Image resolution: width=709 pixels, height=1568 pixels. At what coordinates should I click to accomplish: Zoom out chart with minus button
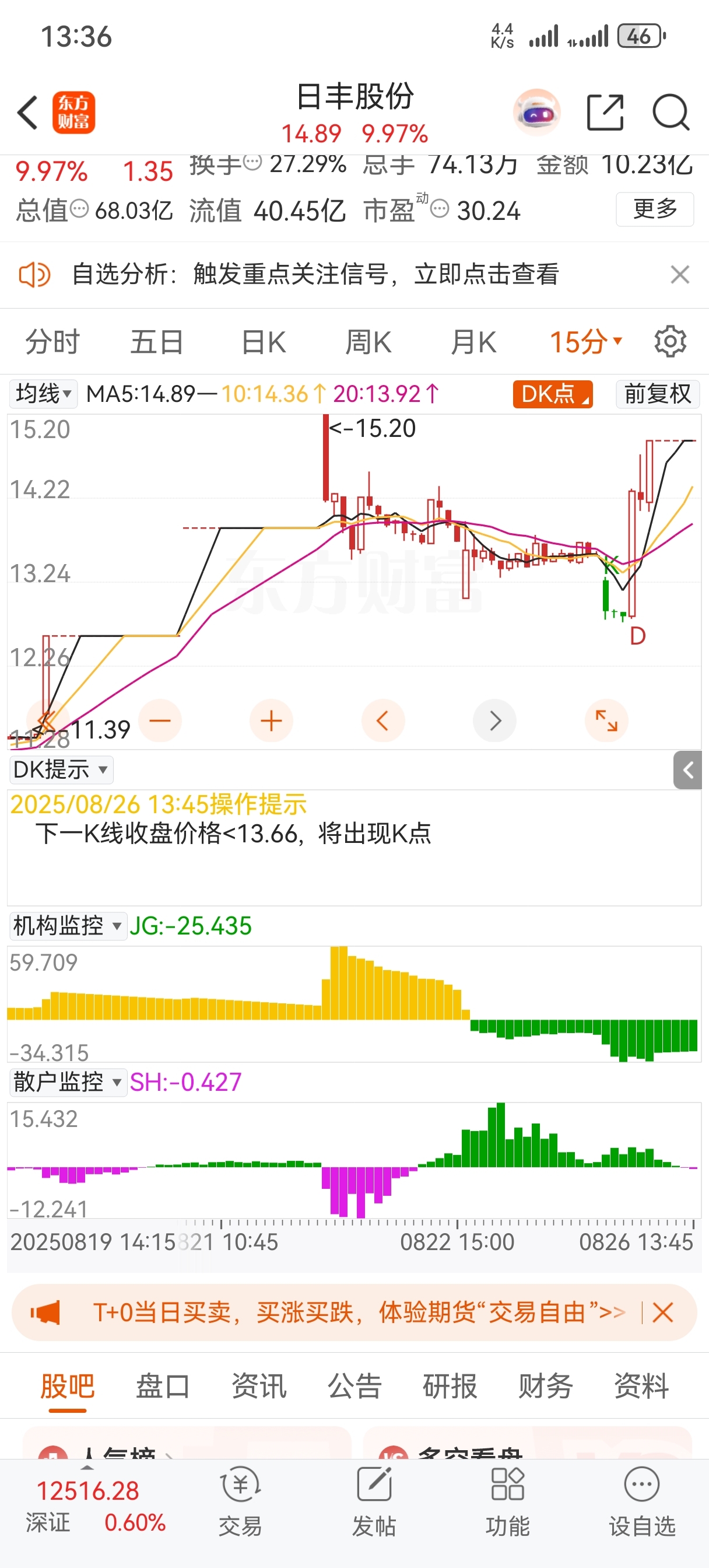click(160, 722)
